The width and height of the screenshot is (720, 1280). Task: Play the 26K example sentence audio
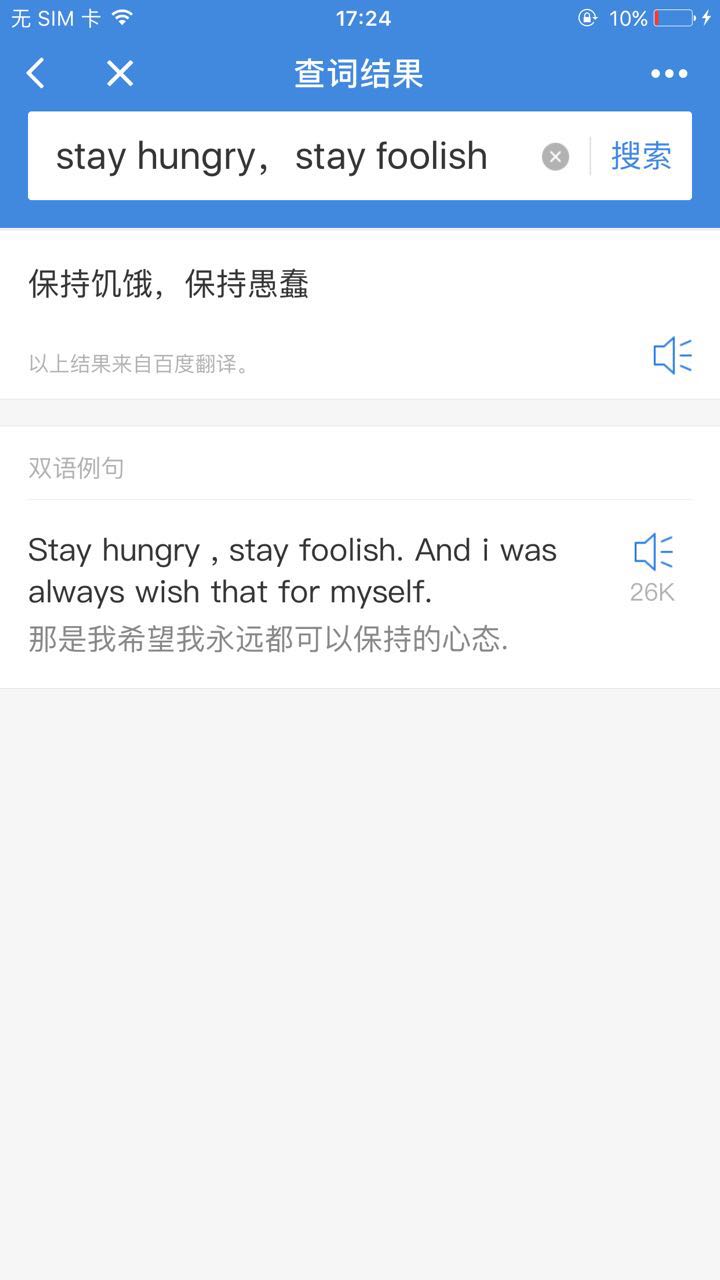coord(653,553)
